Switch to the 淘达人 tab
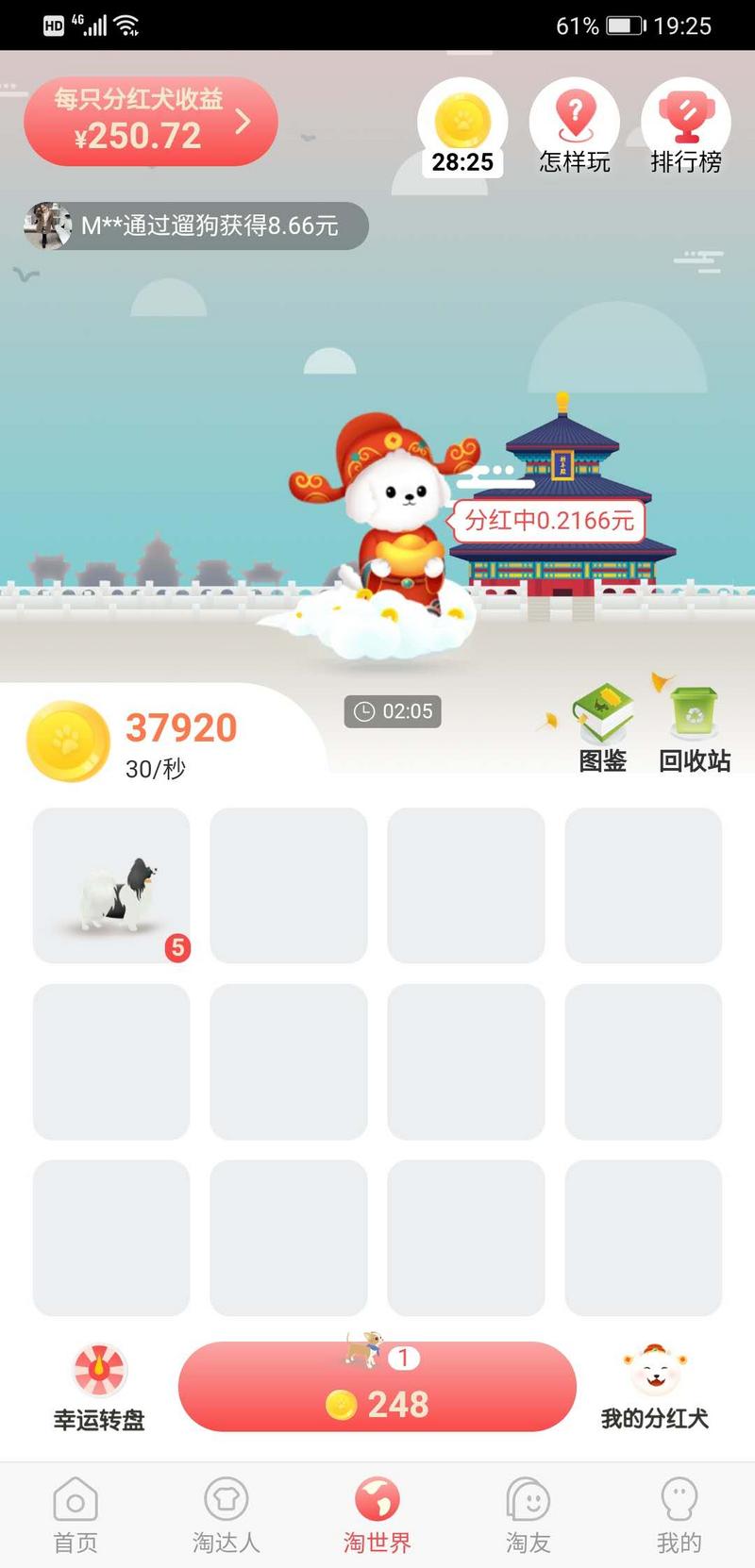Image resolution: width=755 pixels, height=1568 pixels. pyautogui.click(x=226, y=1515)
